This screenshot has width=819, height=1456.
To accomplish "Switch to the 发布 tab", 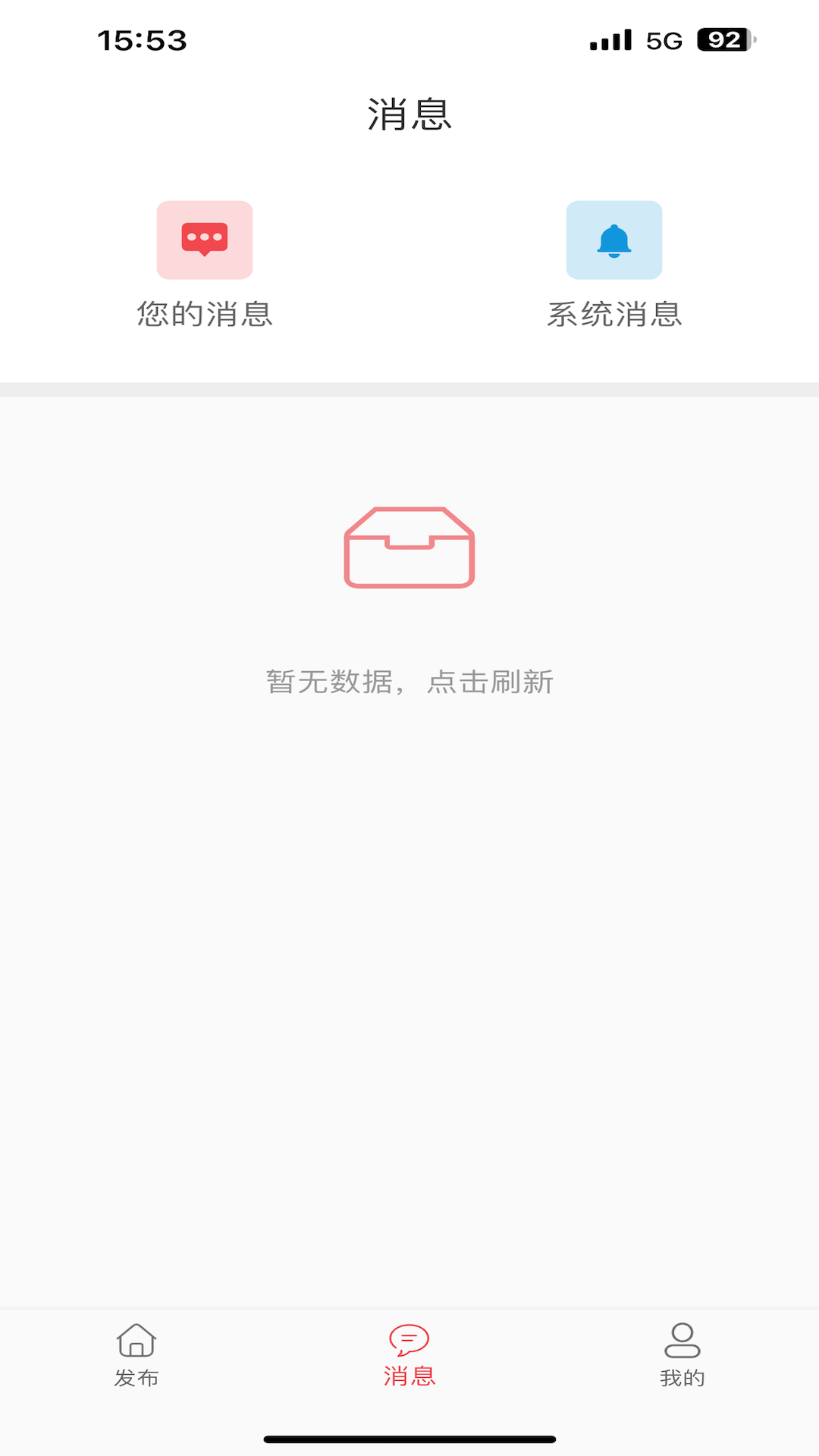I will click(136, 1354).
